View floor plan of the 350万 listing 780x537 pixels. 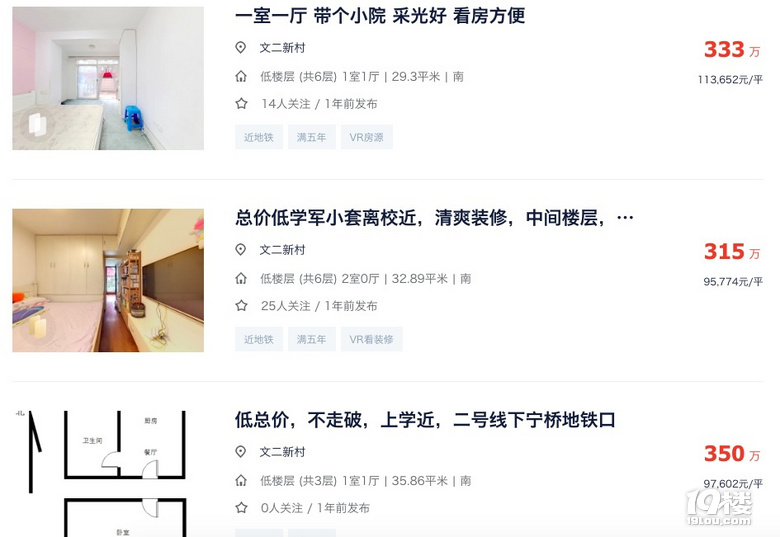coord(108,472)
